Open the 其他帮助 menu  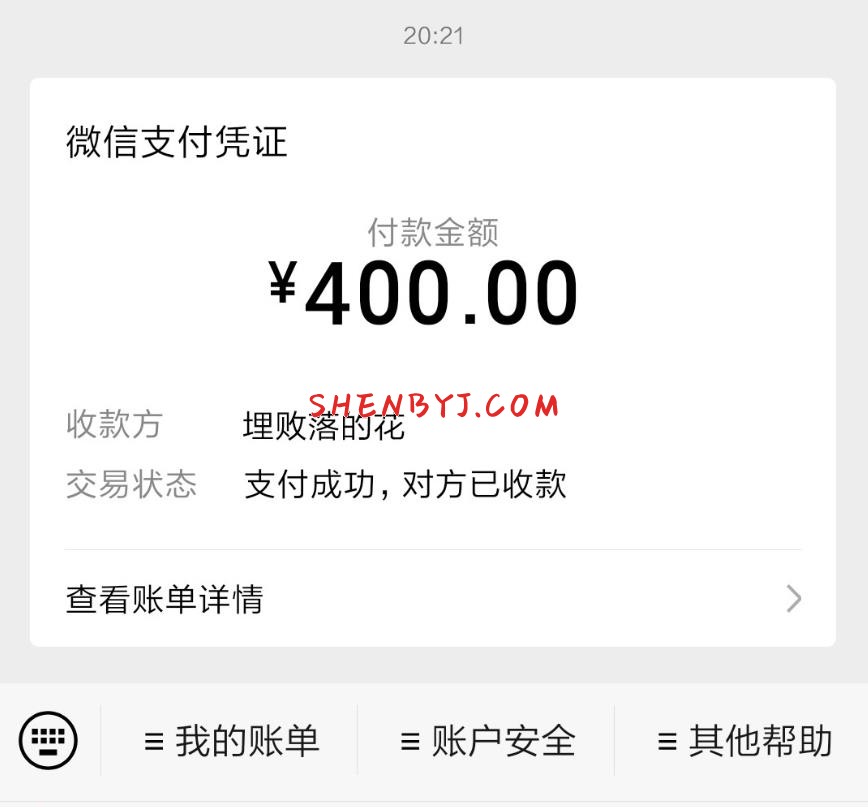744,741
